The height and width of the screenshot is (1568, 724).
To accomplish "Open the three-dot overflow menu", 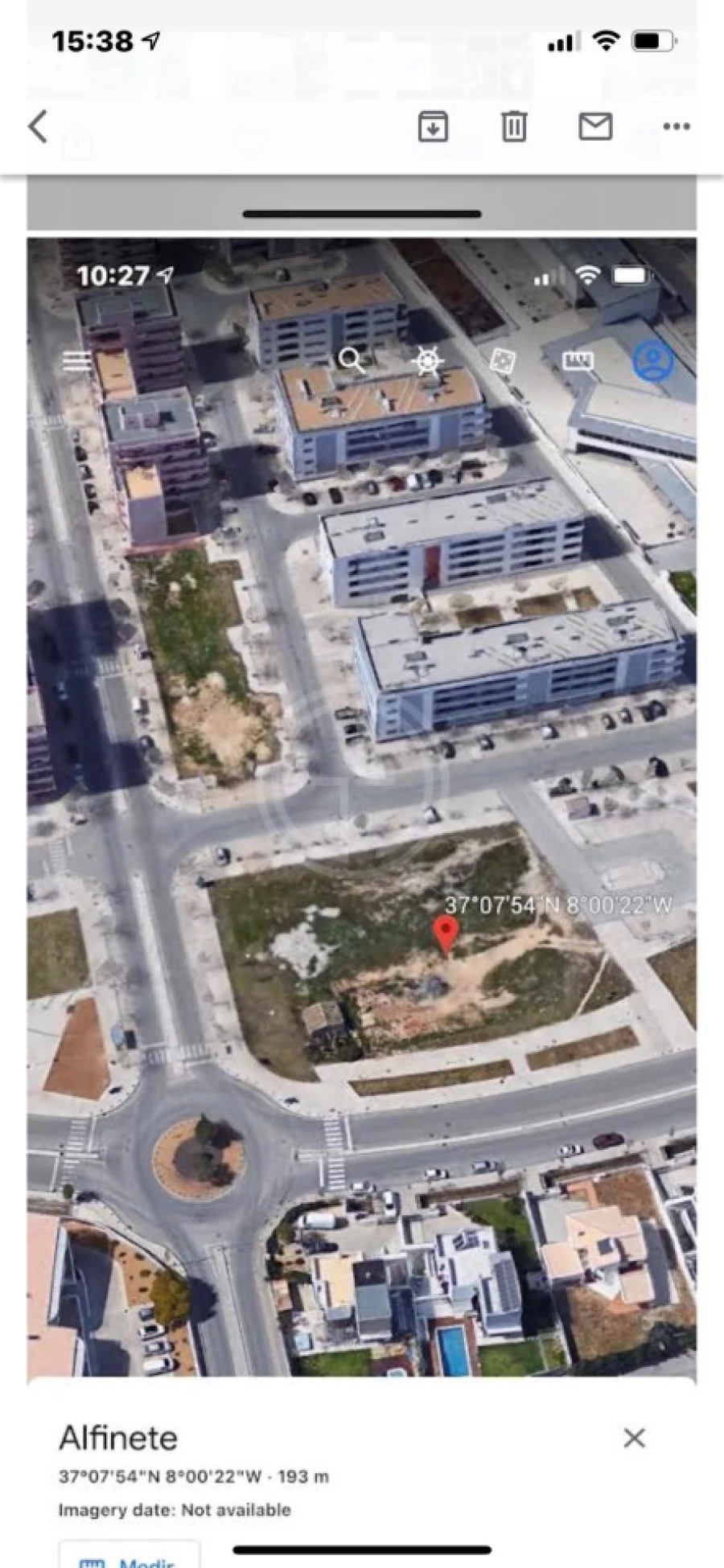I will [x=677, y=127].
